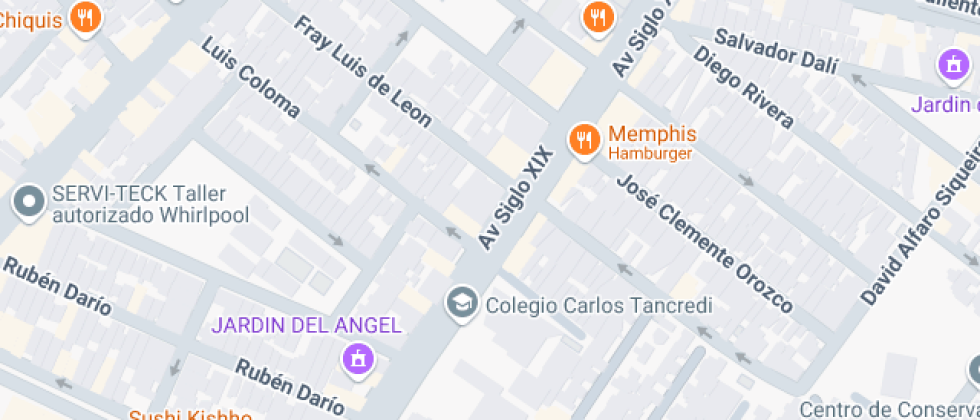Open the Memphis Hamburger restaurant pin

pos(583,140)
